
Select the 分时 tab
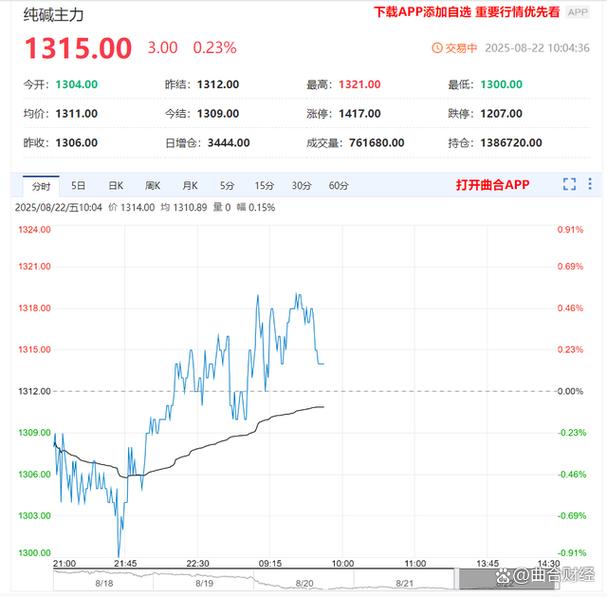coord(41,185)
